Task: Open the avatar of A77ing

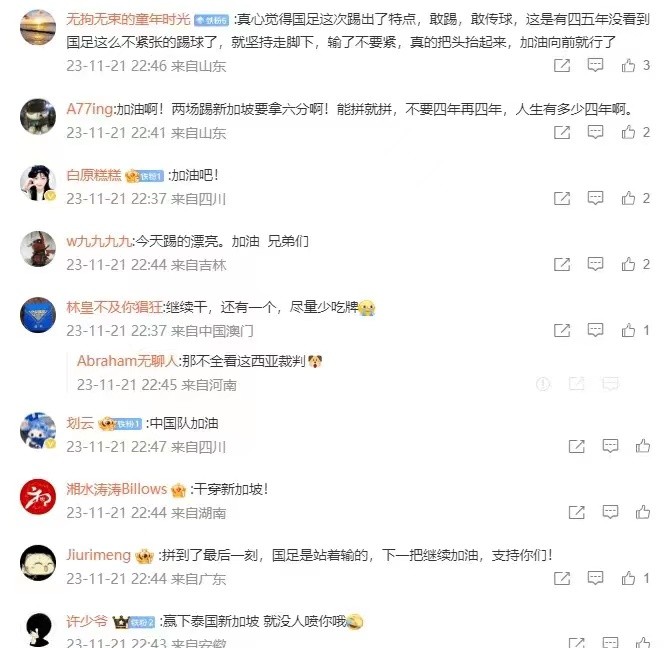Action: tap(38, 117)
